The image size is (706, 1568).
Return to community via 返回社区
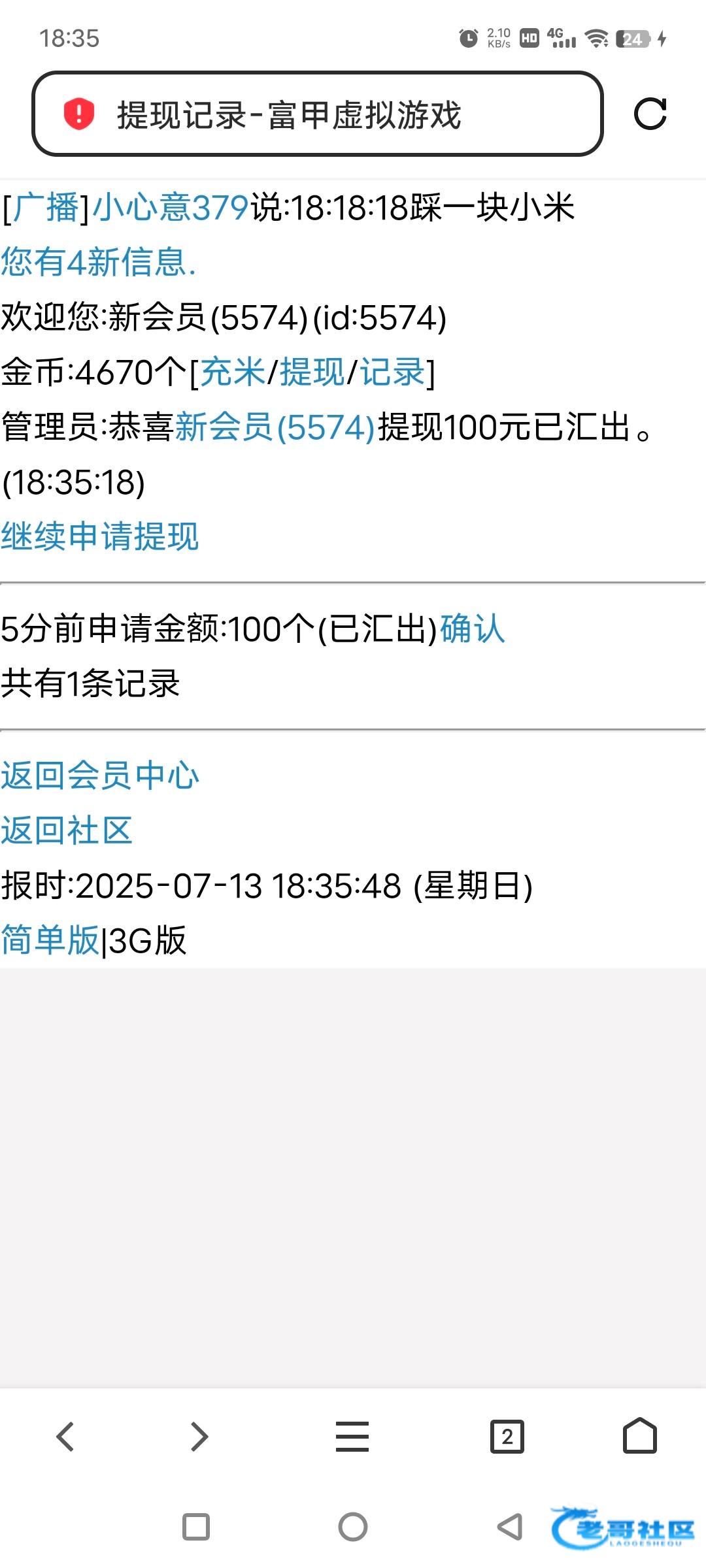66,830
